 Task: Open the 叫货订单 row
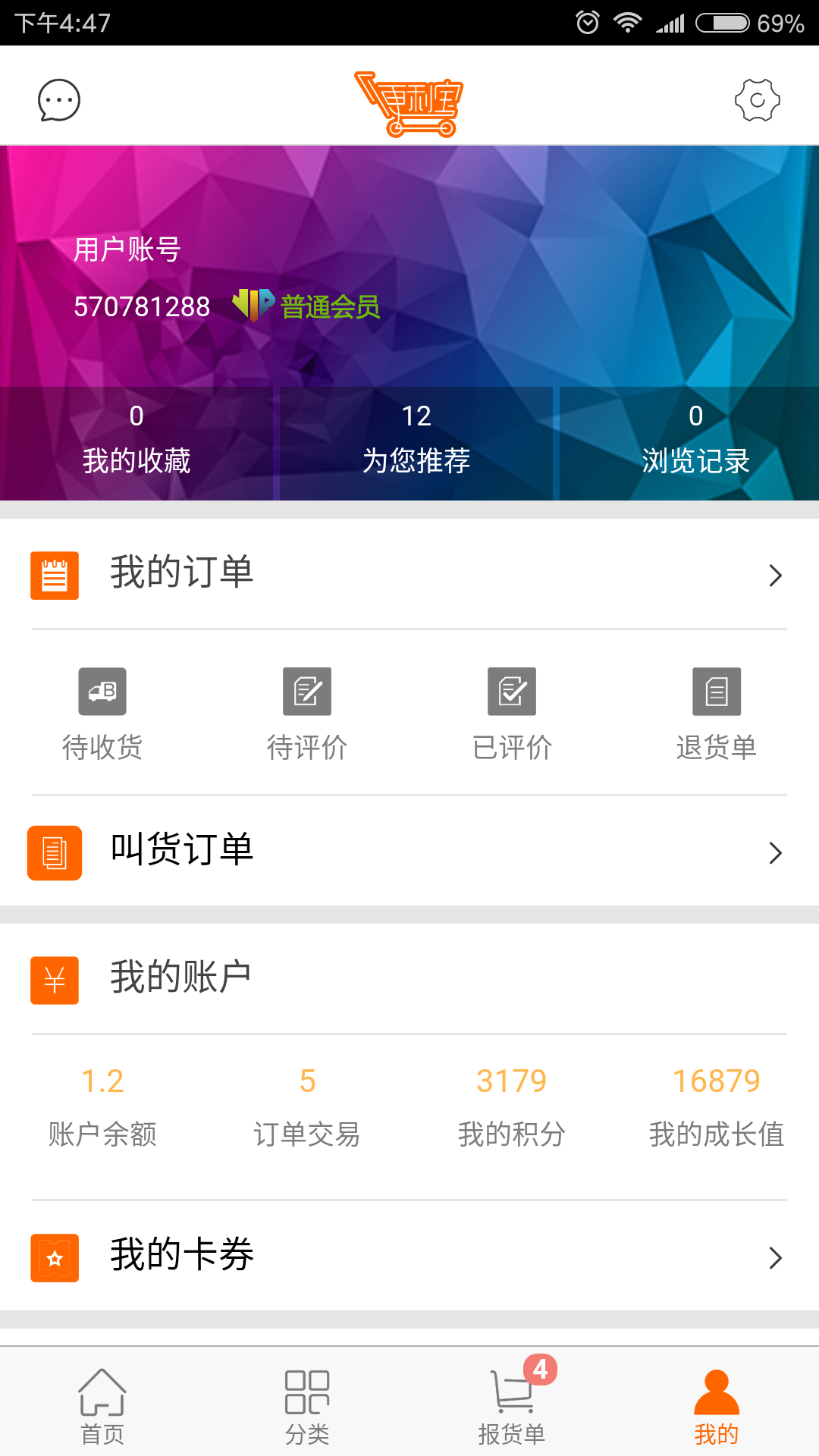409,851
